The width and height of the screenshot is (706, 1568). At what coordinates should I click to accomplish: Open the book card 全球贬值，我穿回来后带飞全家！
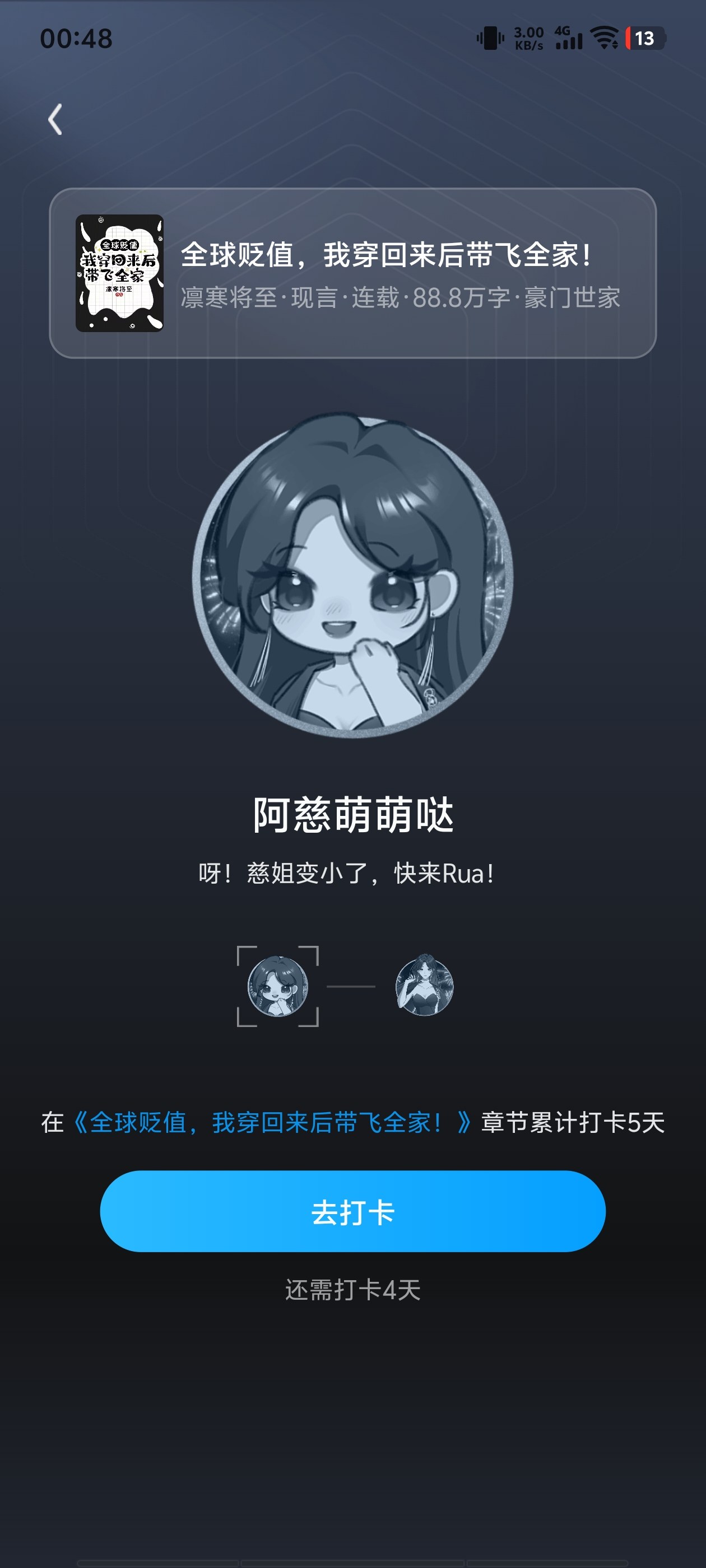352,273
